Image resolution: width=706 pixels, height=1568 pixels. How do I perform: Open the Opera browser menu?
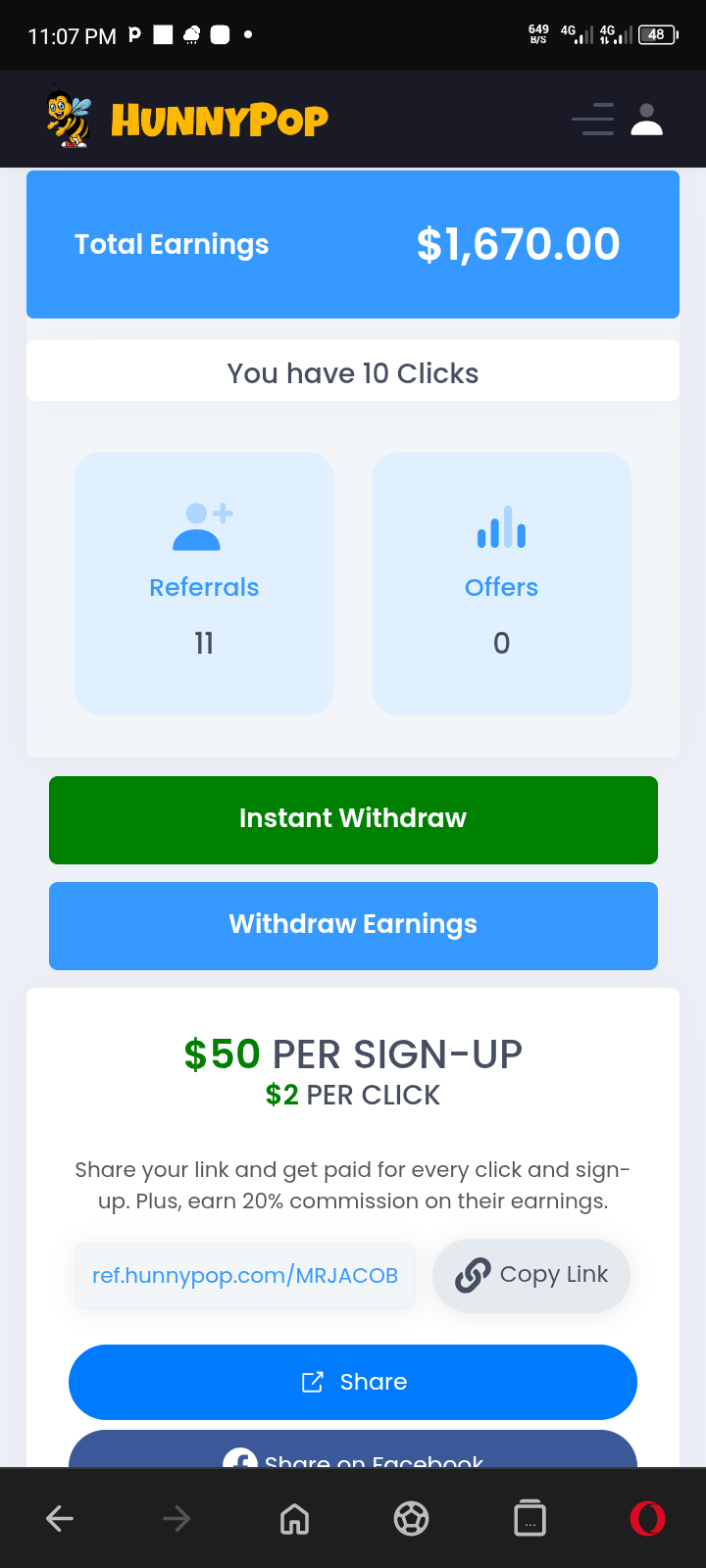[x=647, y=1519]
